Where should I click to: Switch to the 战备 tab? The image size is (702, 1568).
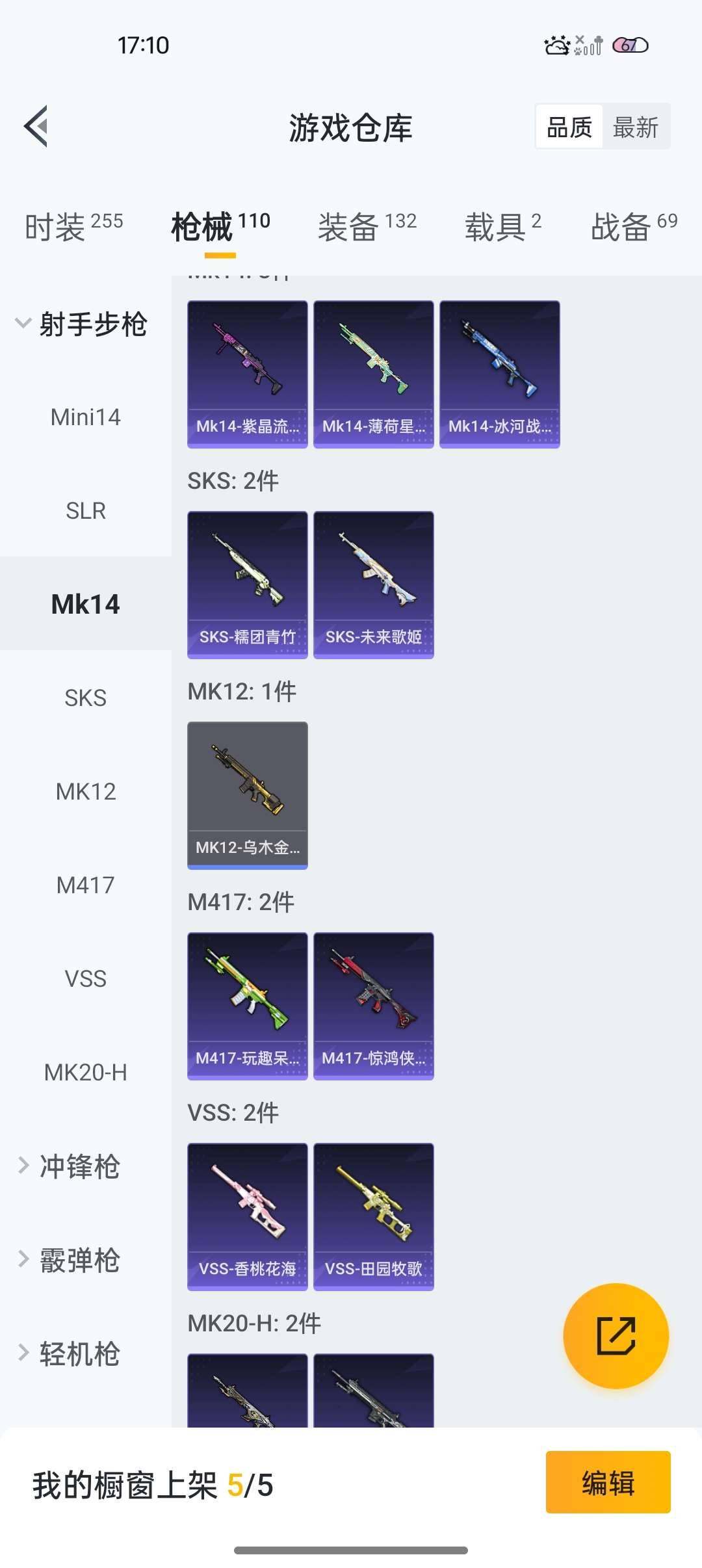(633, 226)
